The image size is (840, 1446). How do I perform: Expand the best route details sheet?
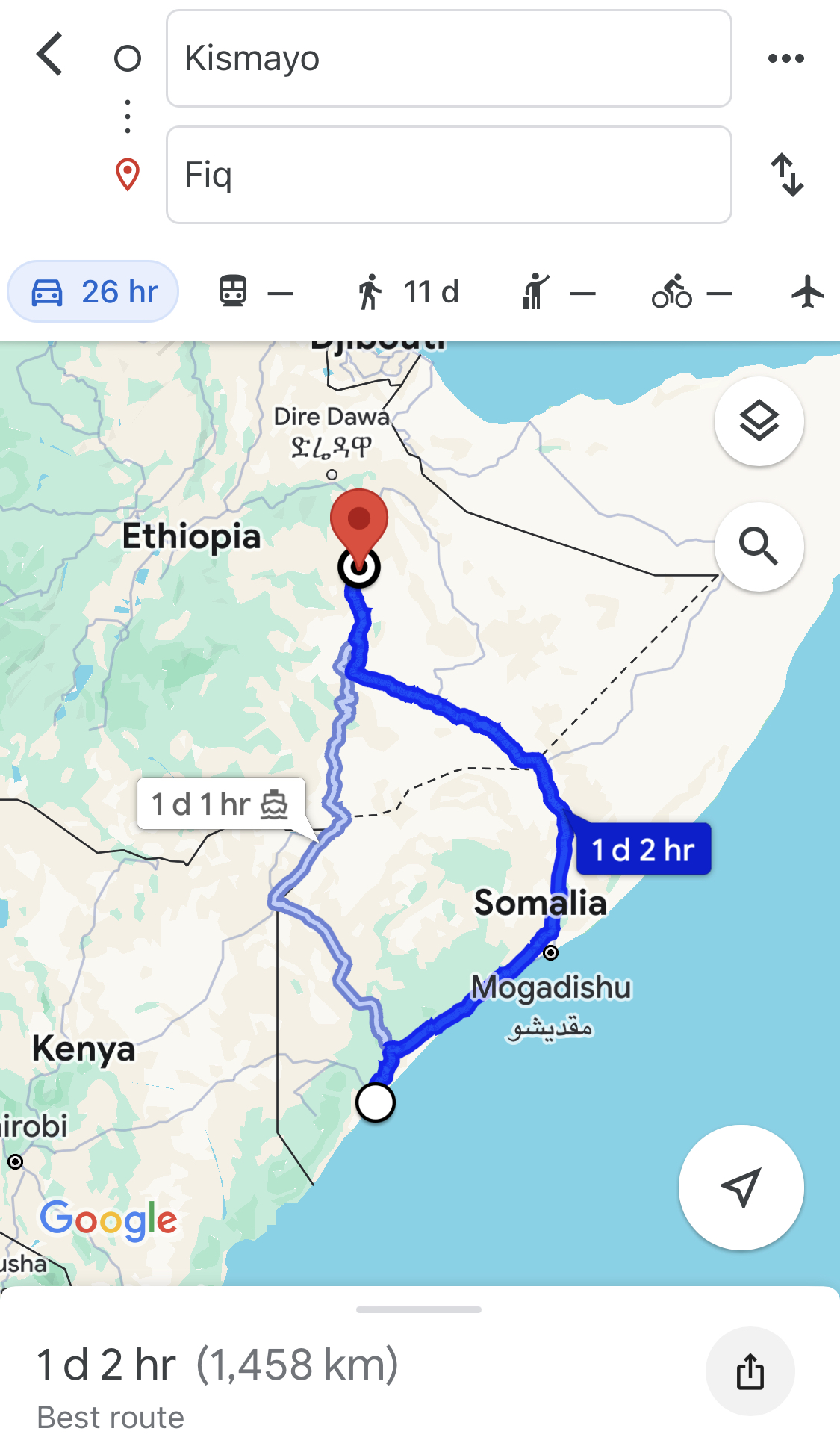418,1309
